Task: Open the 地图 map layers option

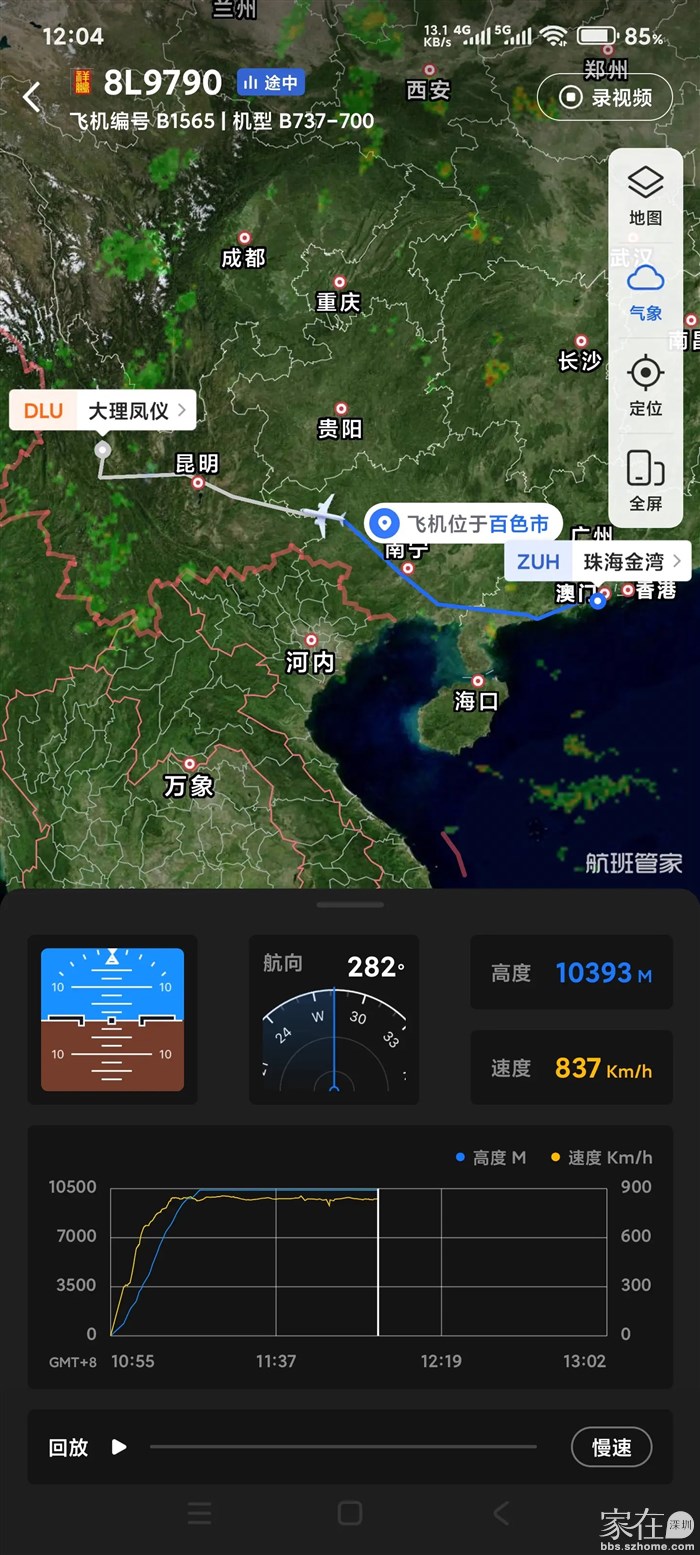Action: 645,195
